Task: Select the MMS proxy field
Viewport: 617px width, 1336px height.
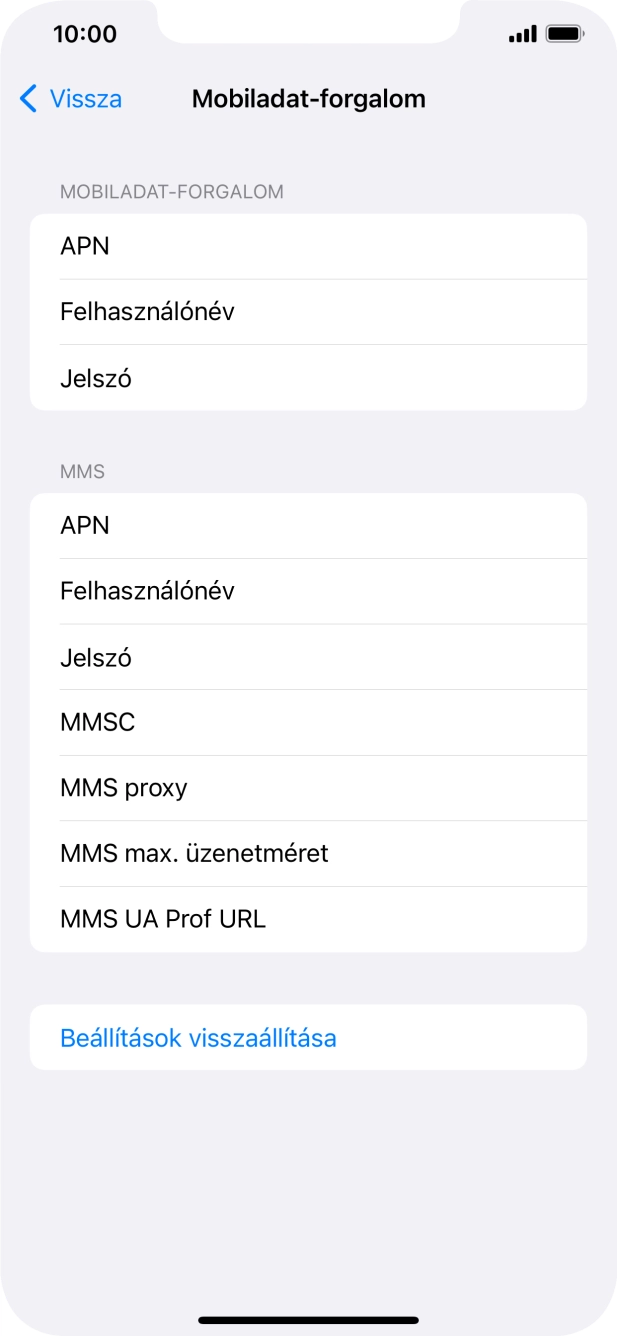Action: click(x=308, y=788)
